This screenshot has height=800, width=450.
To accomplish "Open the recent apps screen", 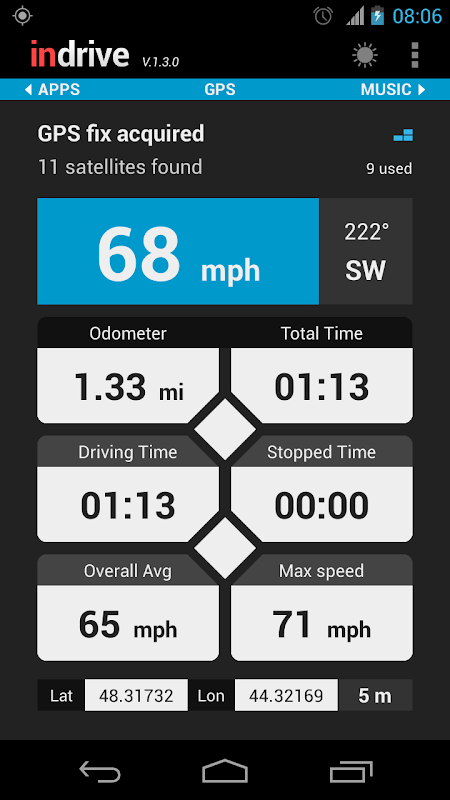I will [x=351, y=770].
